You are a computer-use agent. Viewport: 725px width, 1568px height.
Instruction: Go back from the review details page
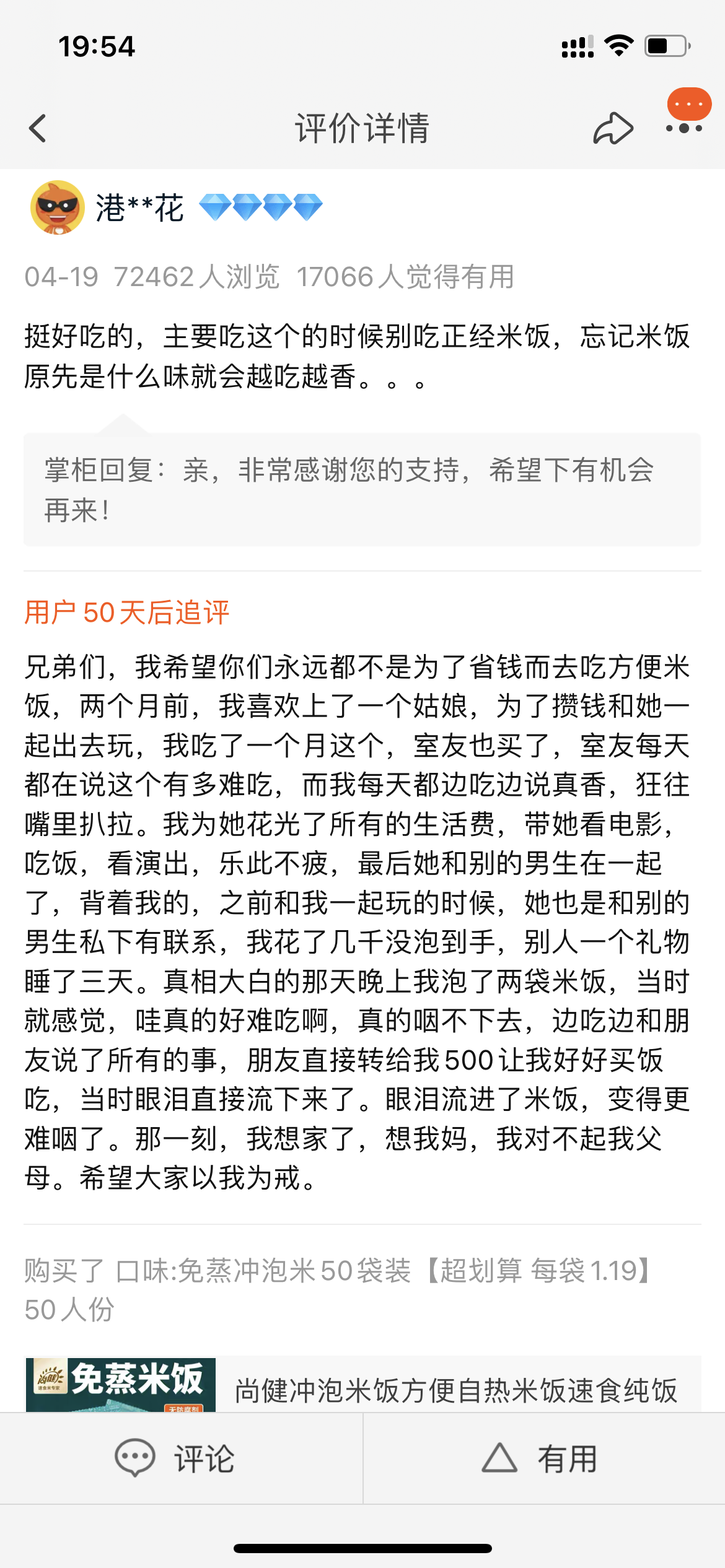tap(38, 128)
